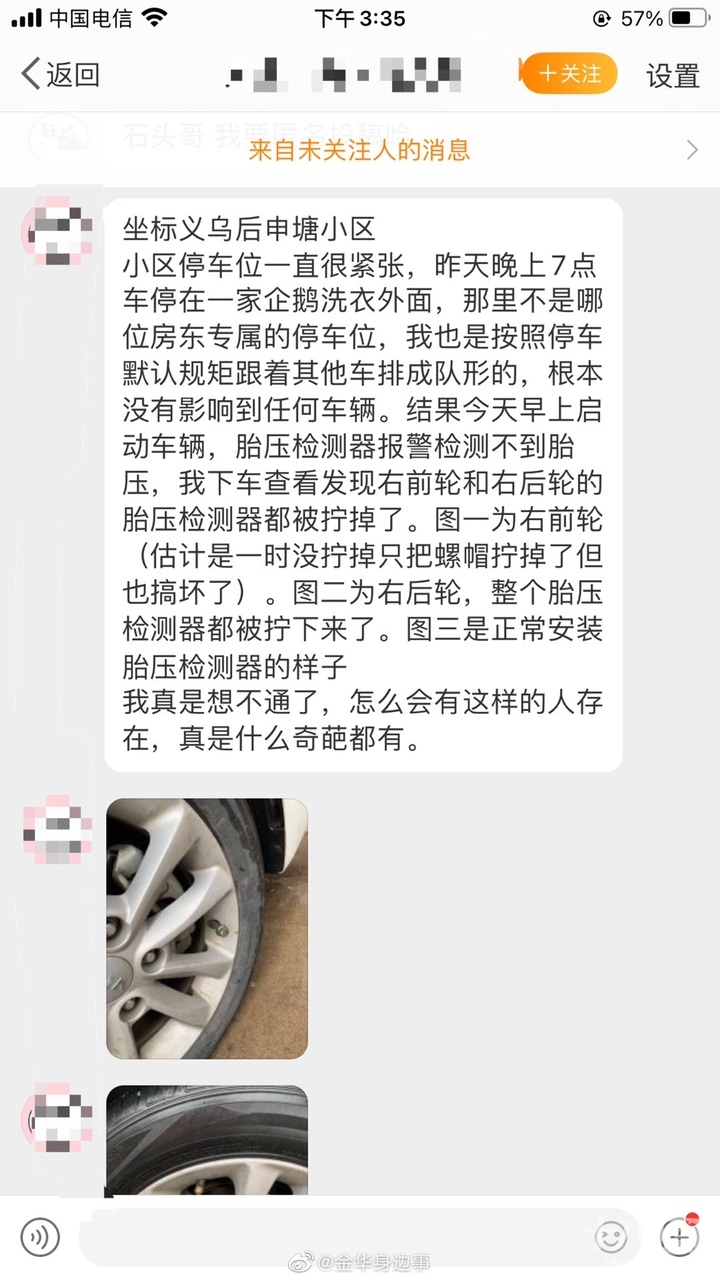Switch to voice message input
This screenshot has width=720, height=1280.
40,1238
